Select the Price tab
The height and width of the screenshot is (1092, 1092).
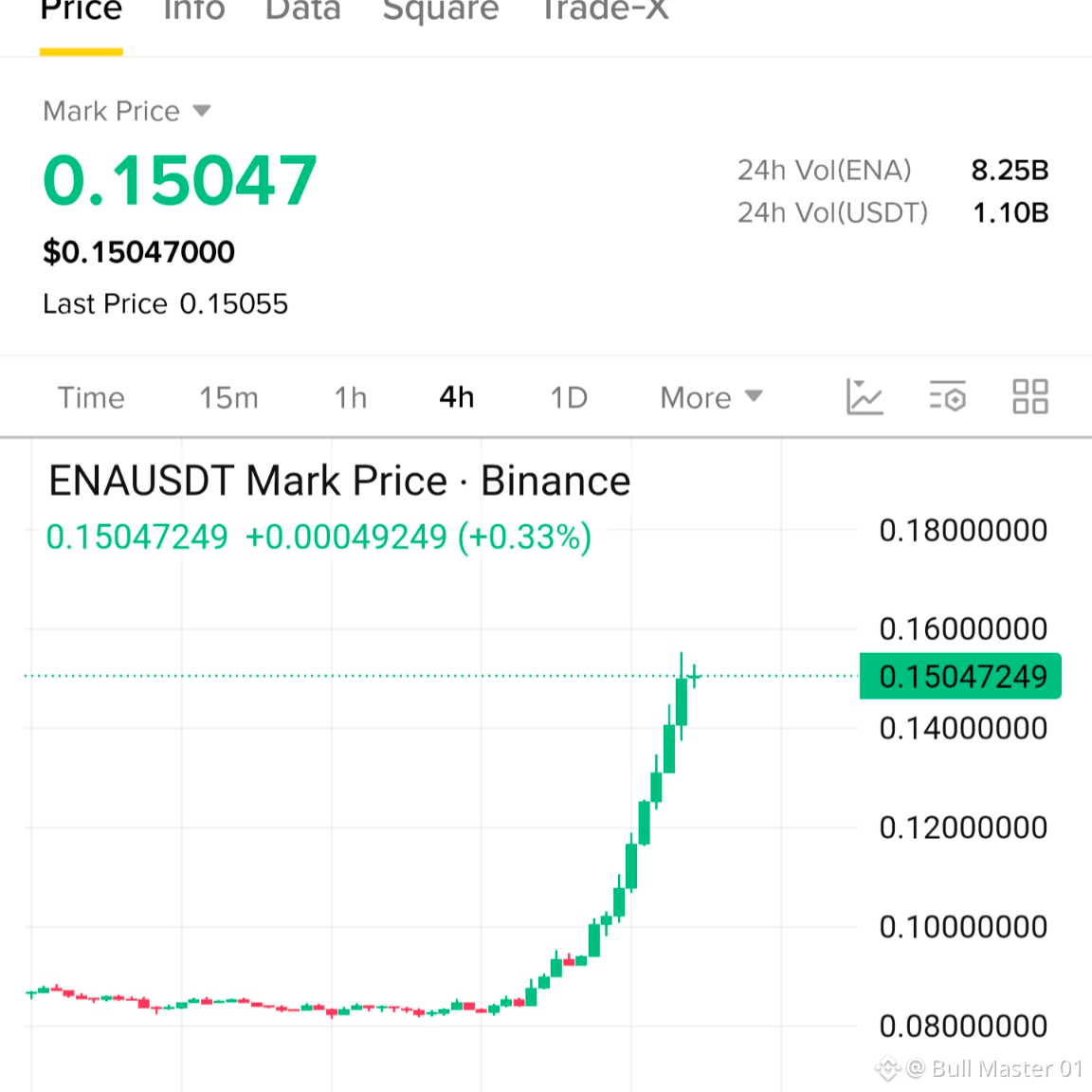click(82, 9)
